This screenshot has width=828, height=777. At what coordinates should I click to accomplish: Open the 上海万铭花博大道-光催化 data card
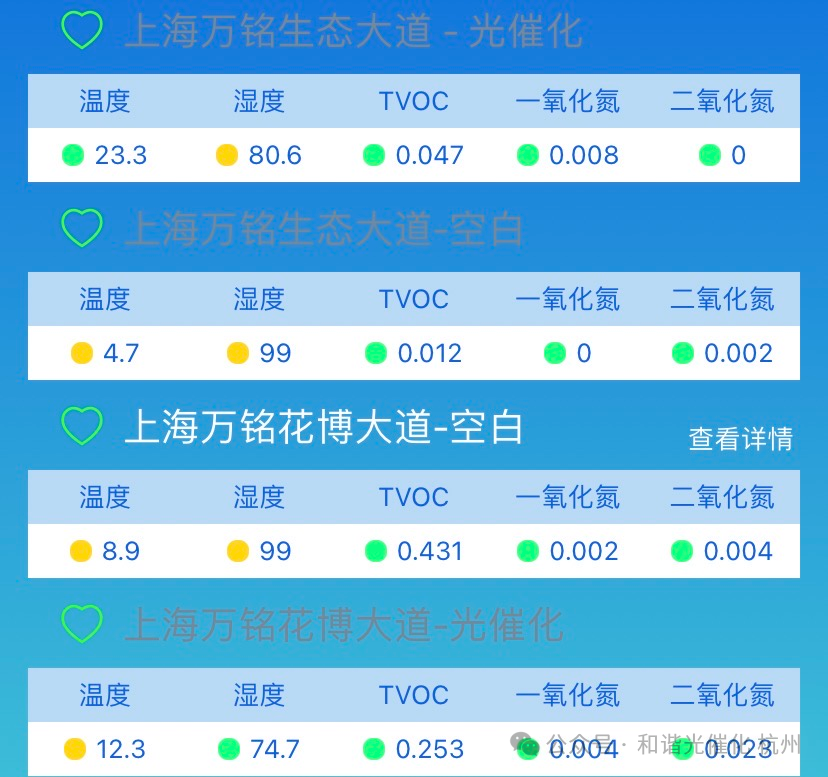coord(413,722)
